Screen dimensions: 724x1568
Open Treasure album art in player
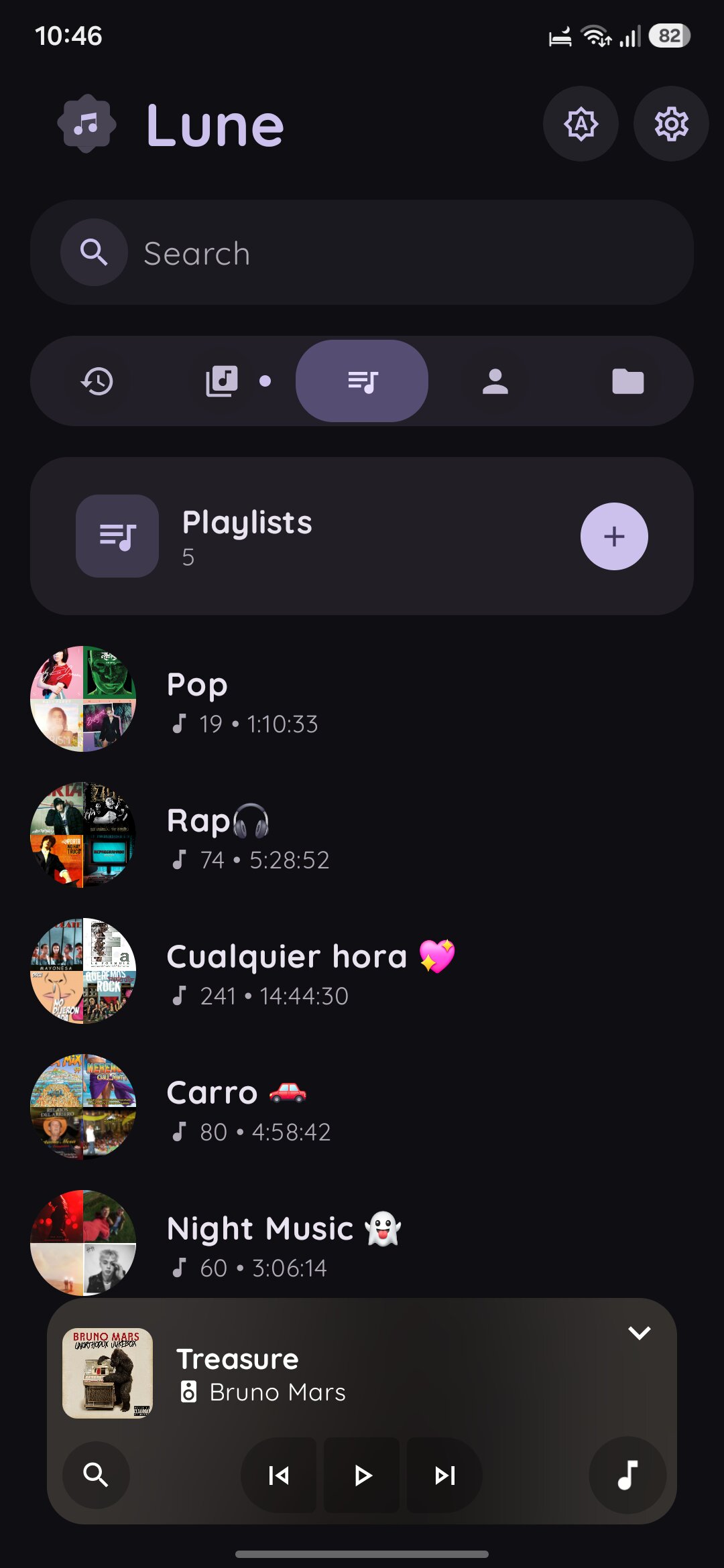click(x=107, y=1373)
